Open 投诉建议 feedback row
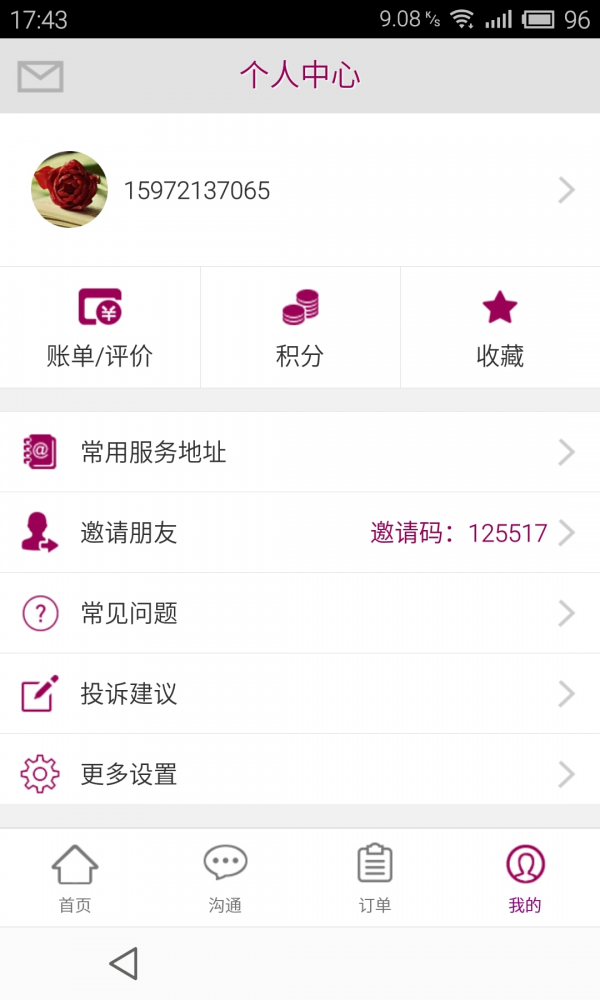 coord(300,694)
